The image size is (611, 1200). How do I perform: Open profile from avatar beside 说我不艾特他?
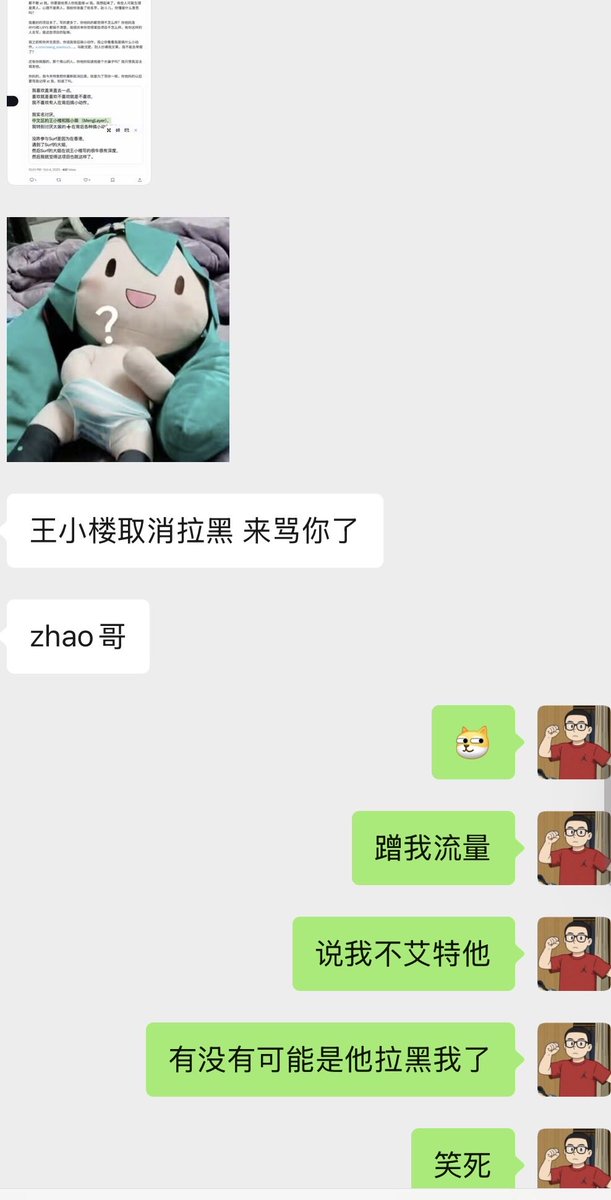(x=573, y=954)
